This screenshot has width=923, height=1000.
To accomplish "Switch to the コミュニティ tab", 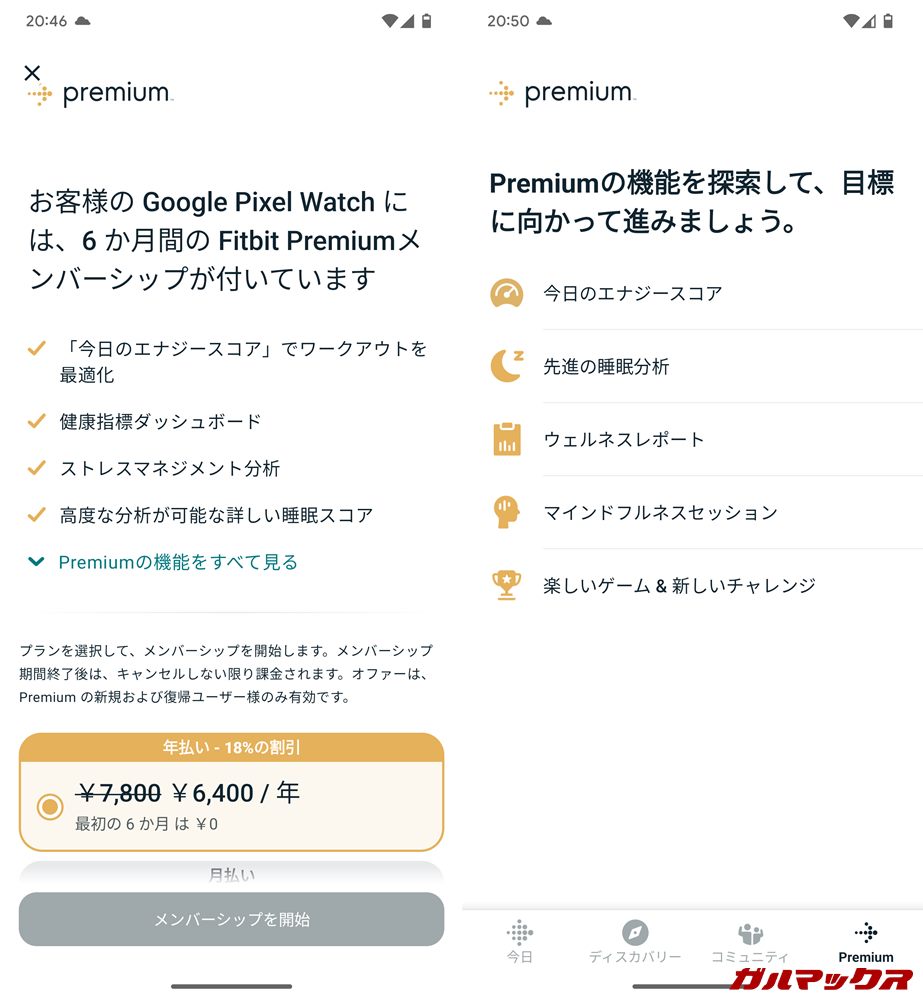I will 750,942.
